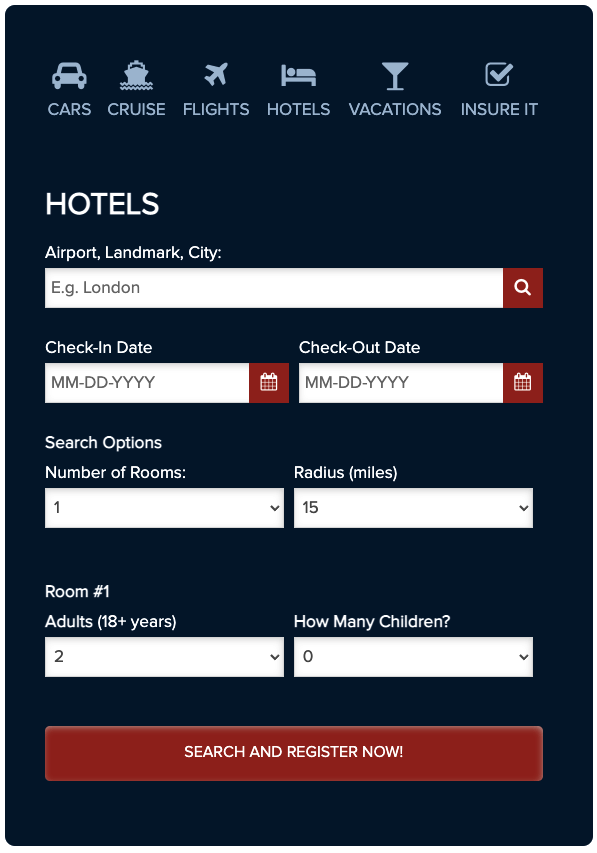Focus the Check-In Date field
The image size is (597, 853).
(147, 383)
